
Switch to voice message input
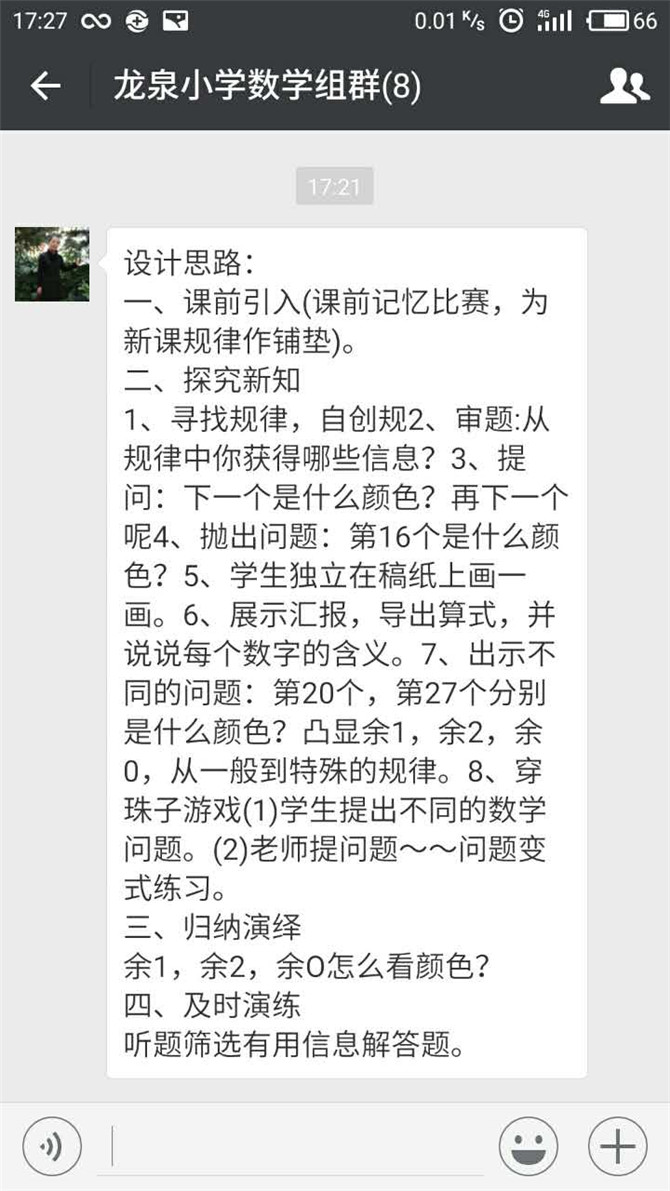tap(52, 1146)
